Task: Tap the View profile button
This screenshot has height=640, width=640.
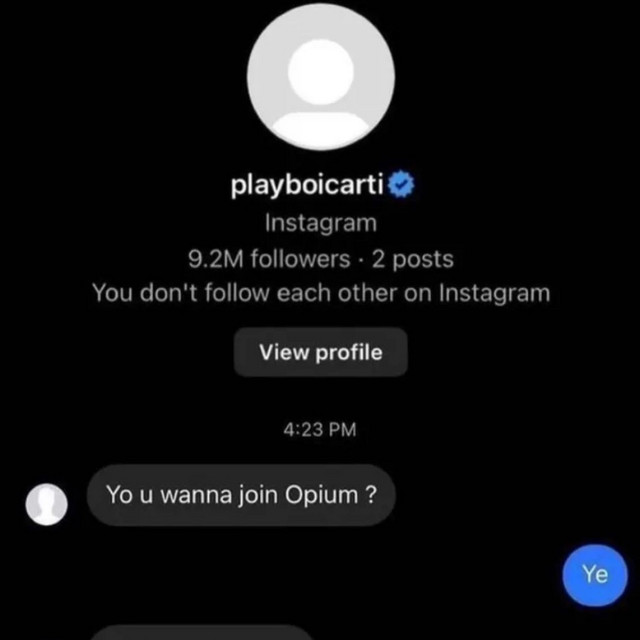Action: point(320,352)
